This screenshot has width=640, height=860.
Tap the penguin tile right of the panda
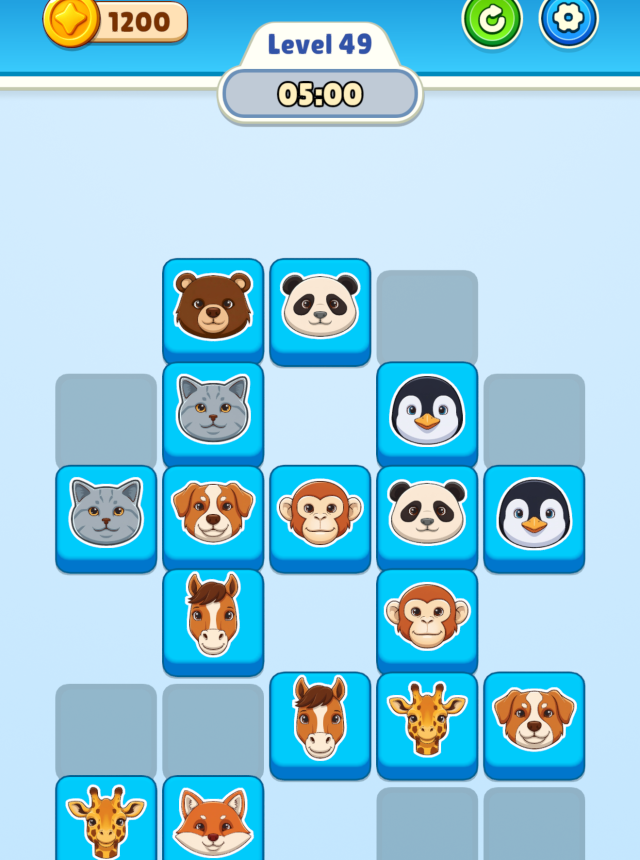tap(534, 512)
